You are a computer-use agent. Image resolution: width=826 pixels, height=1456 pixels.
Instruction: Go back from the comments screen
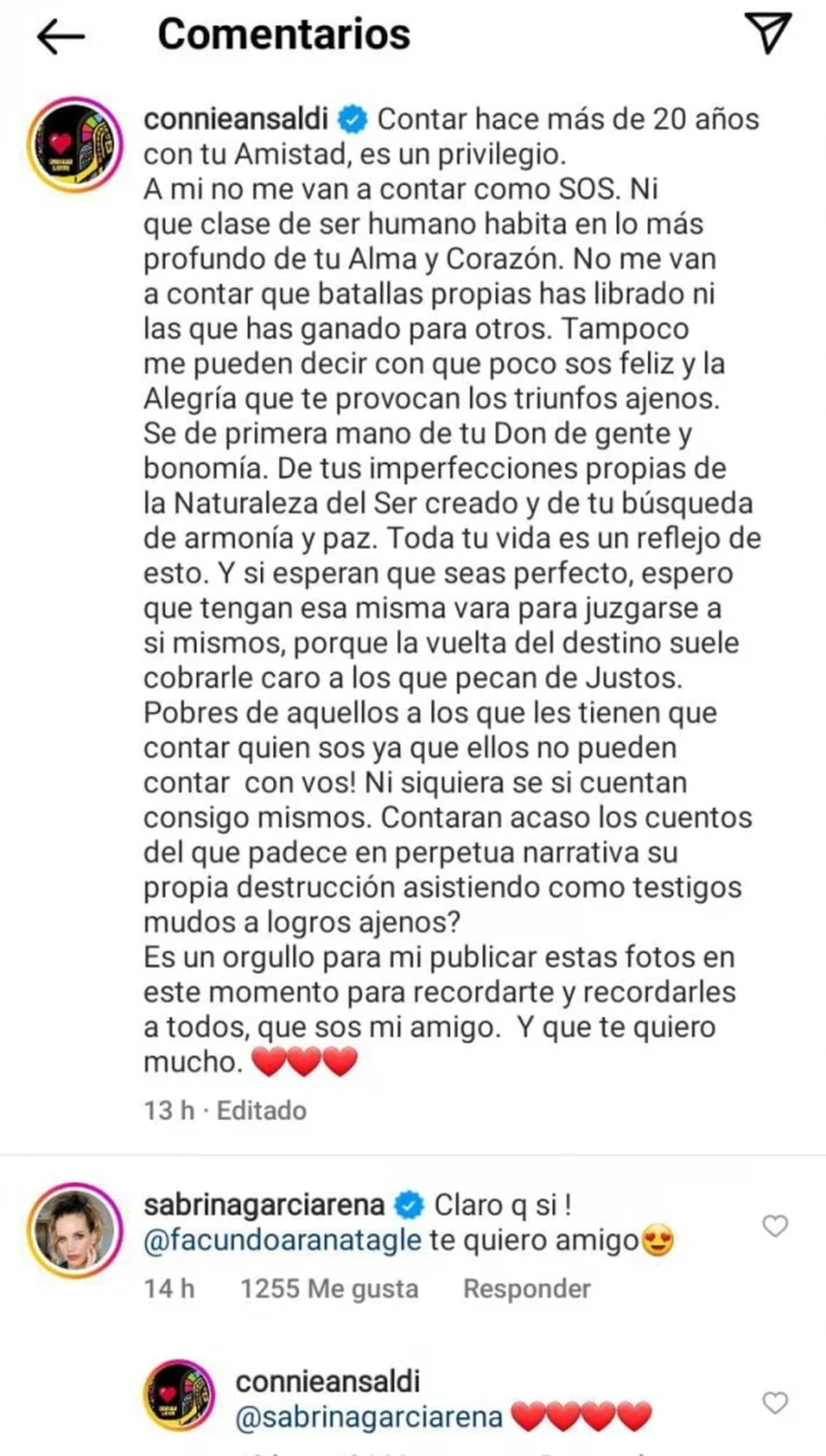[x=61, y=36]
